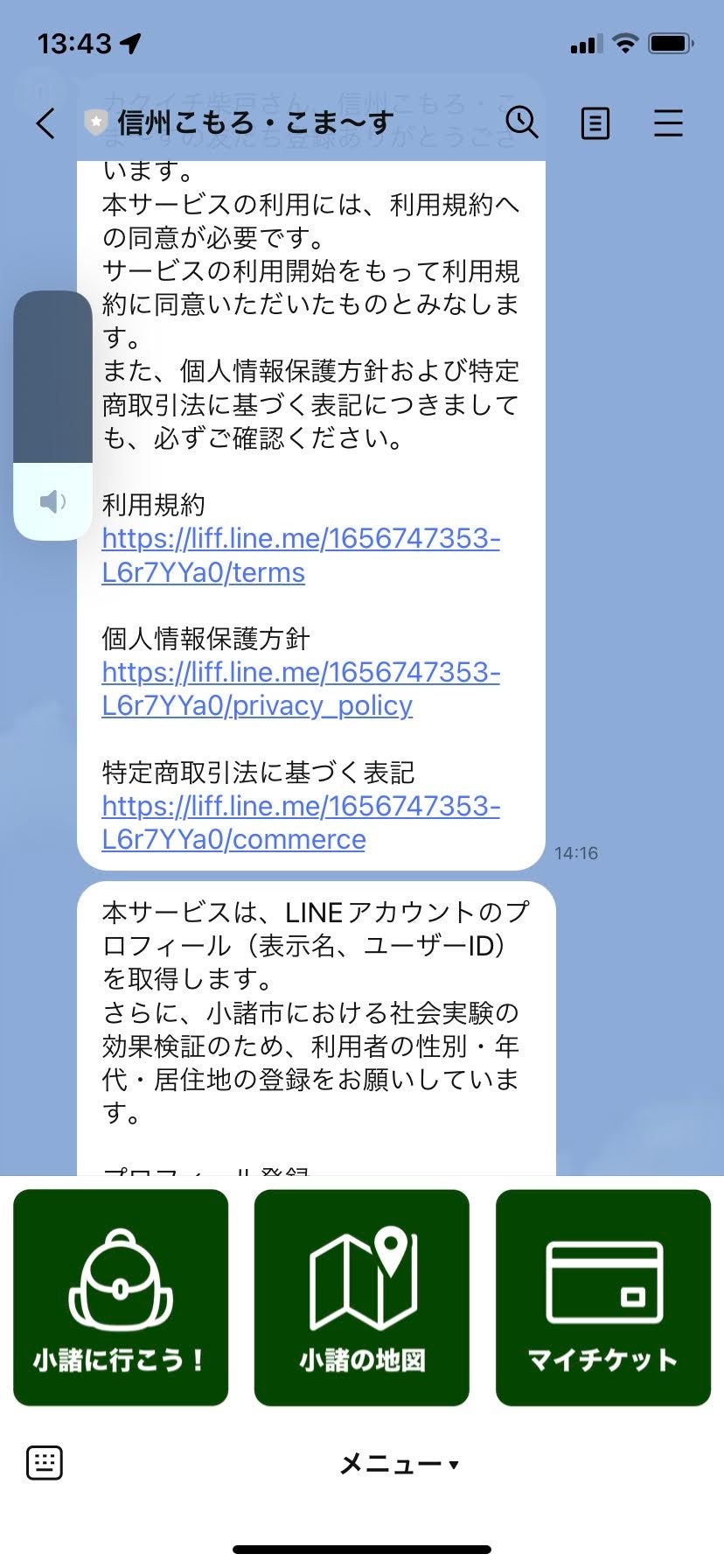Viewport: 724px width, 1568px height.
Task: Search within this chat
Action: tap(522, 122)
